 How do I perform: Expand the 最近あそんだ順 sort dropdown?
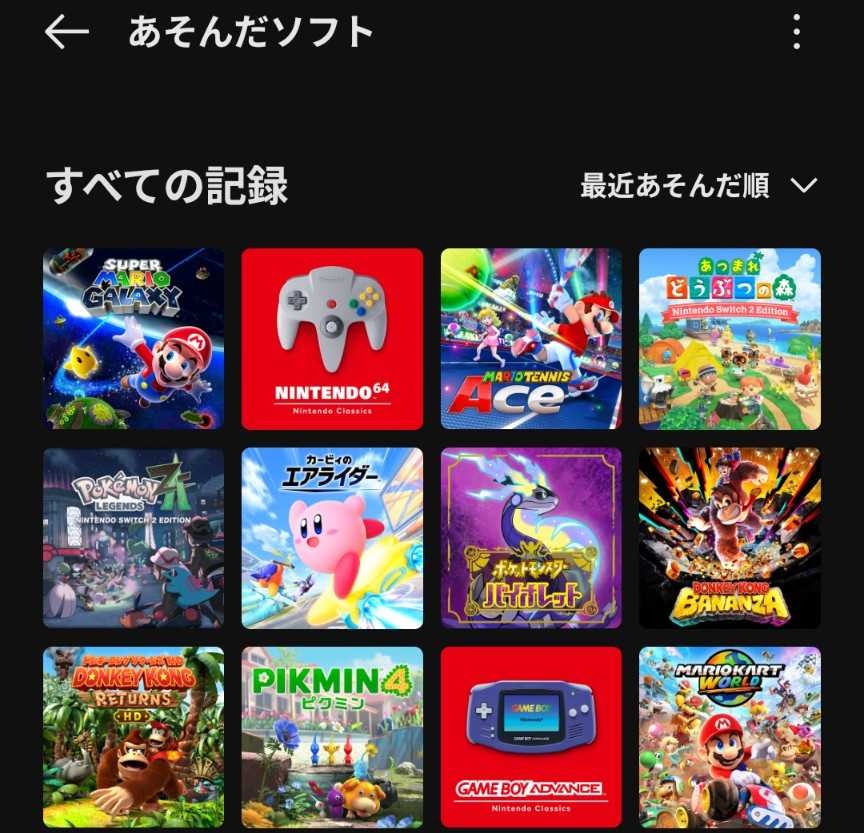pos(699,186)
